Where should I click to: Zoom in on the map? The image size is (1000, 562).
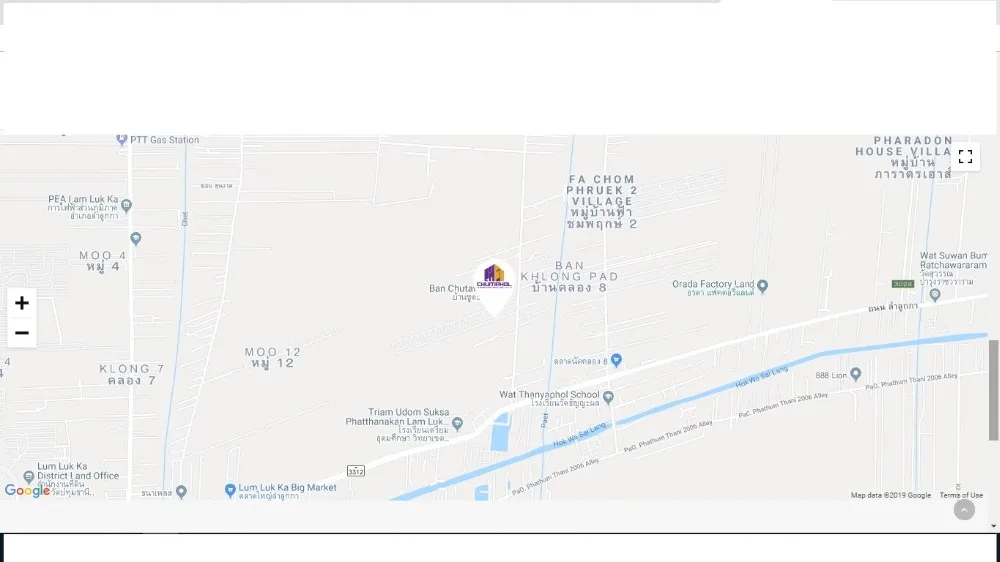[x=22, y=303]
